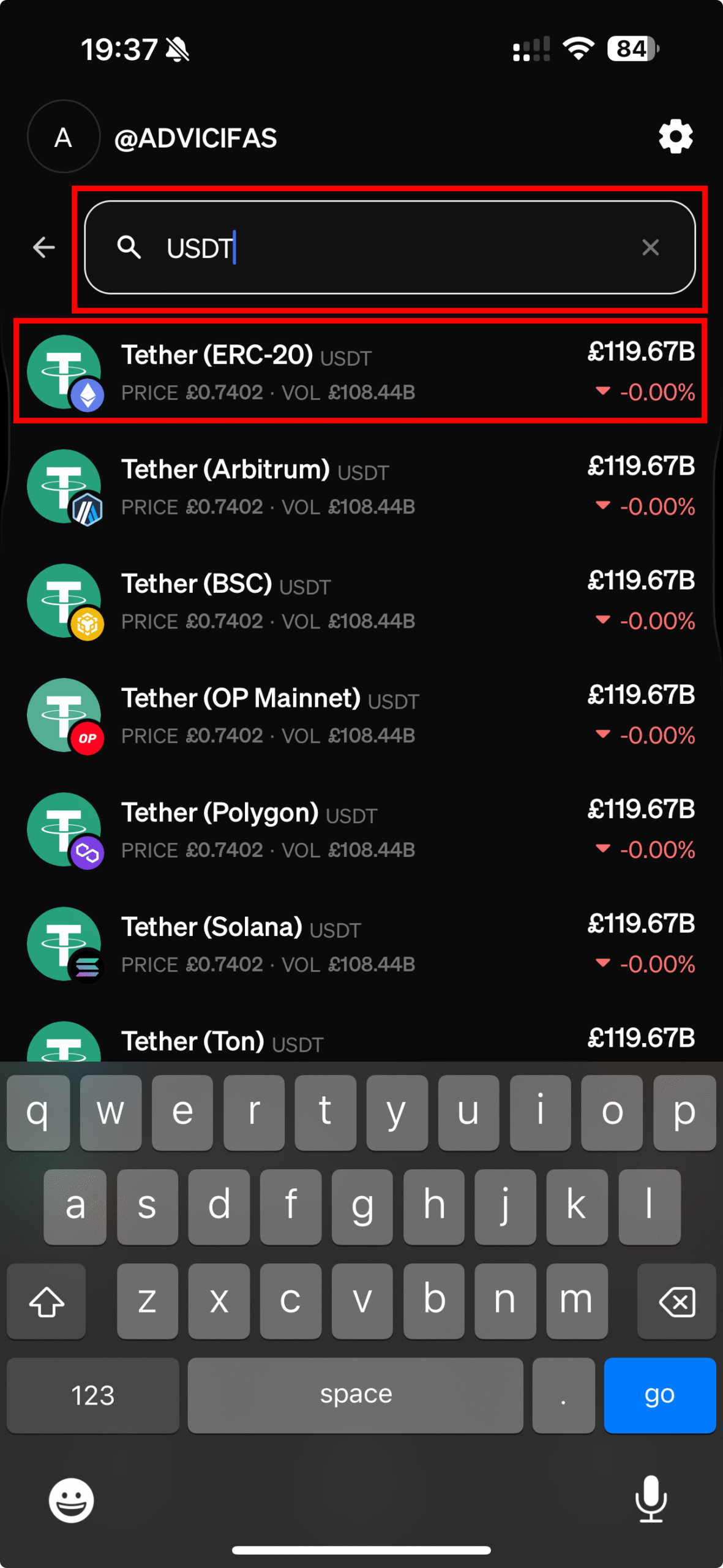
Task: Tap the blue go key
Action: click(x=659, y=1395)
